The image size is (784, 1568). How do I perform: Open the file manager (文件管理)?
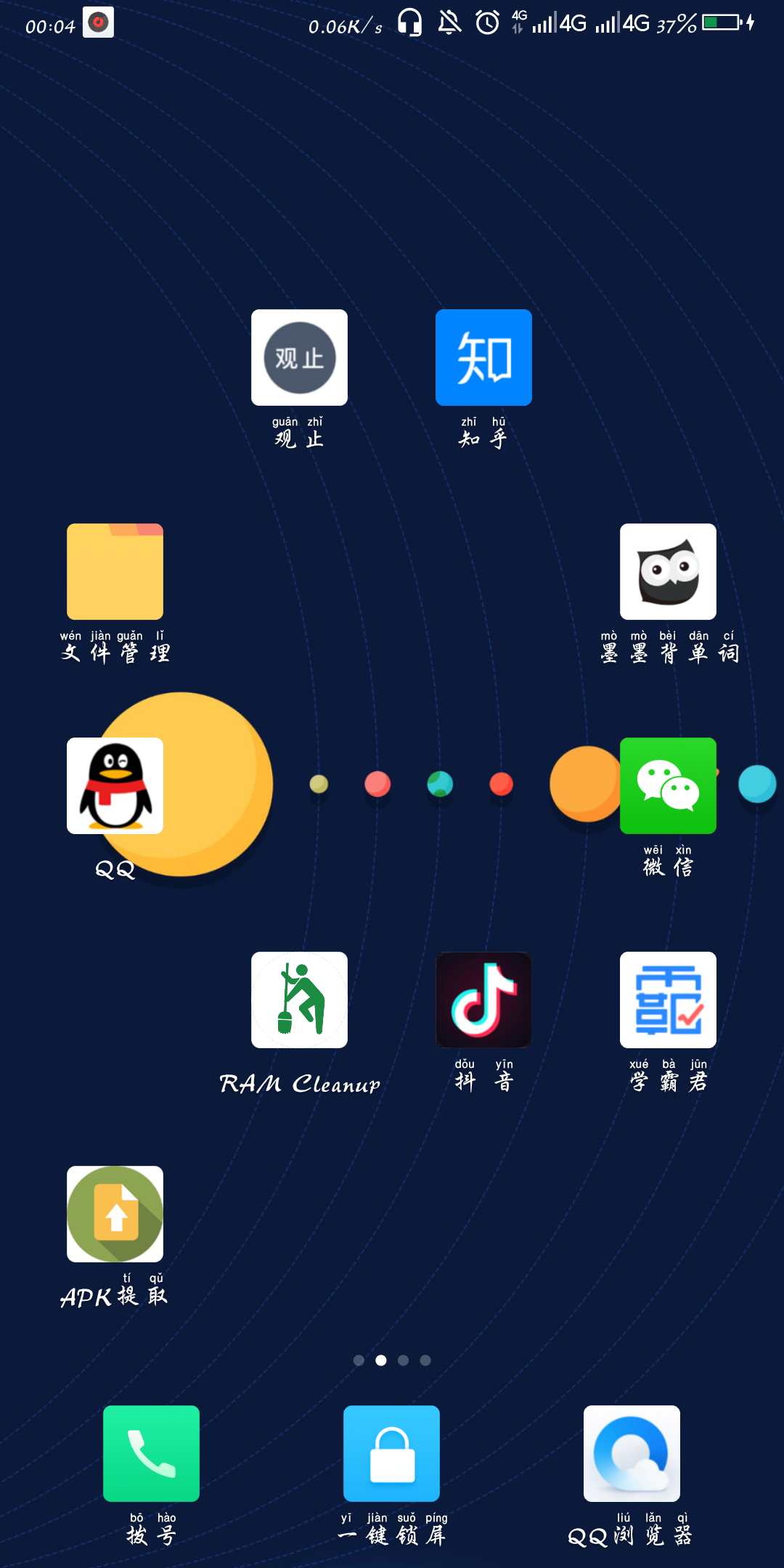[115, 572]
